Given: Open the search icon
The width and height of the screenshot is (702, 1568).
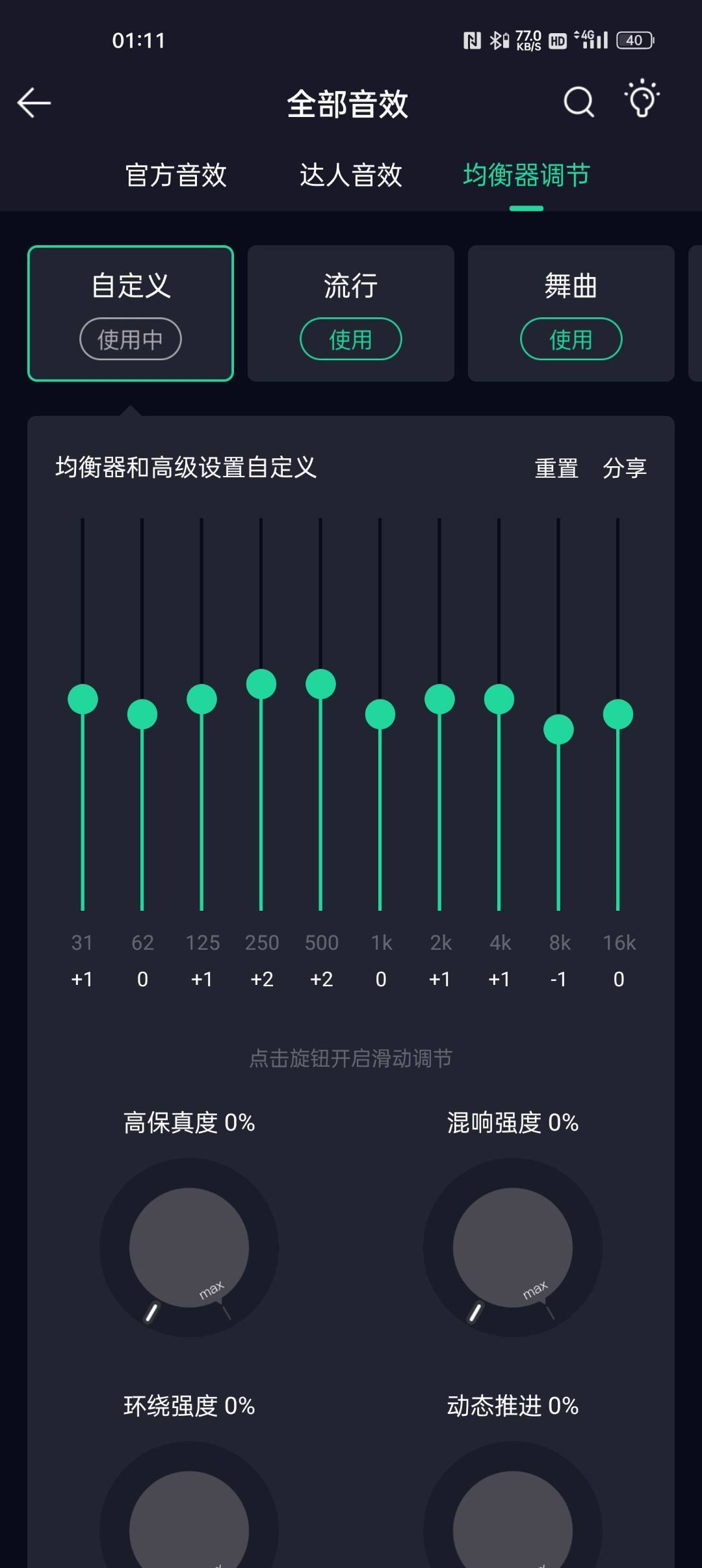Looking at the screenshot, I should [578, 102].
